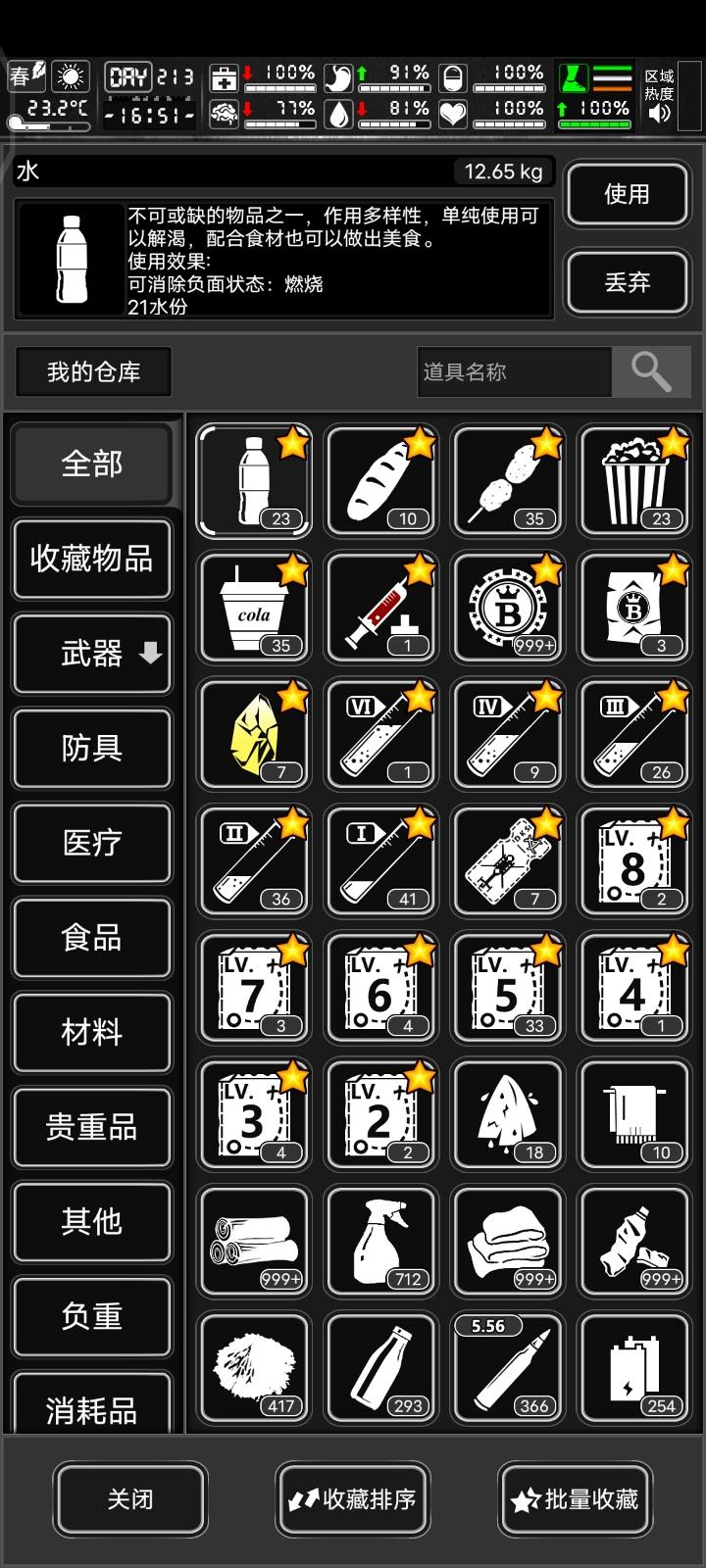Viewport: 706px width, 1568px height.
Task: Select the cola cup item
Action: [253, 608]
